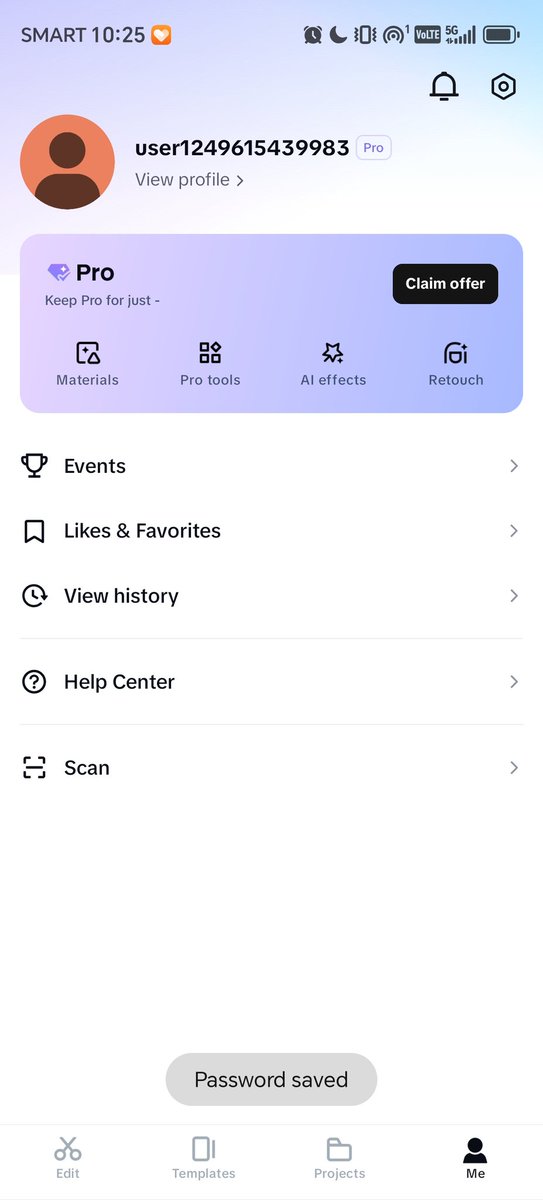Screen dimensions: 543x1200
Task: Open the profile avatar picture
Action: [x=67, y=162]
